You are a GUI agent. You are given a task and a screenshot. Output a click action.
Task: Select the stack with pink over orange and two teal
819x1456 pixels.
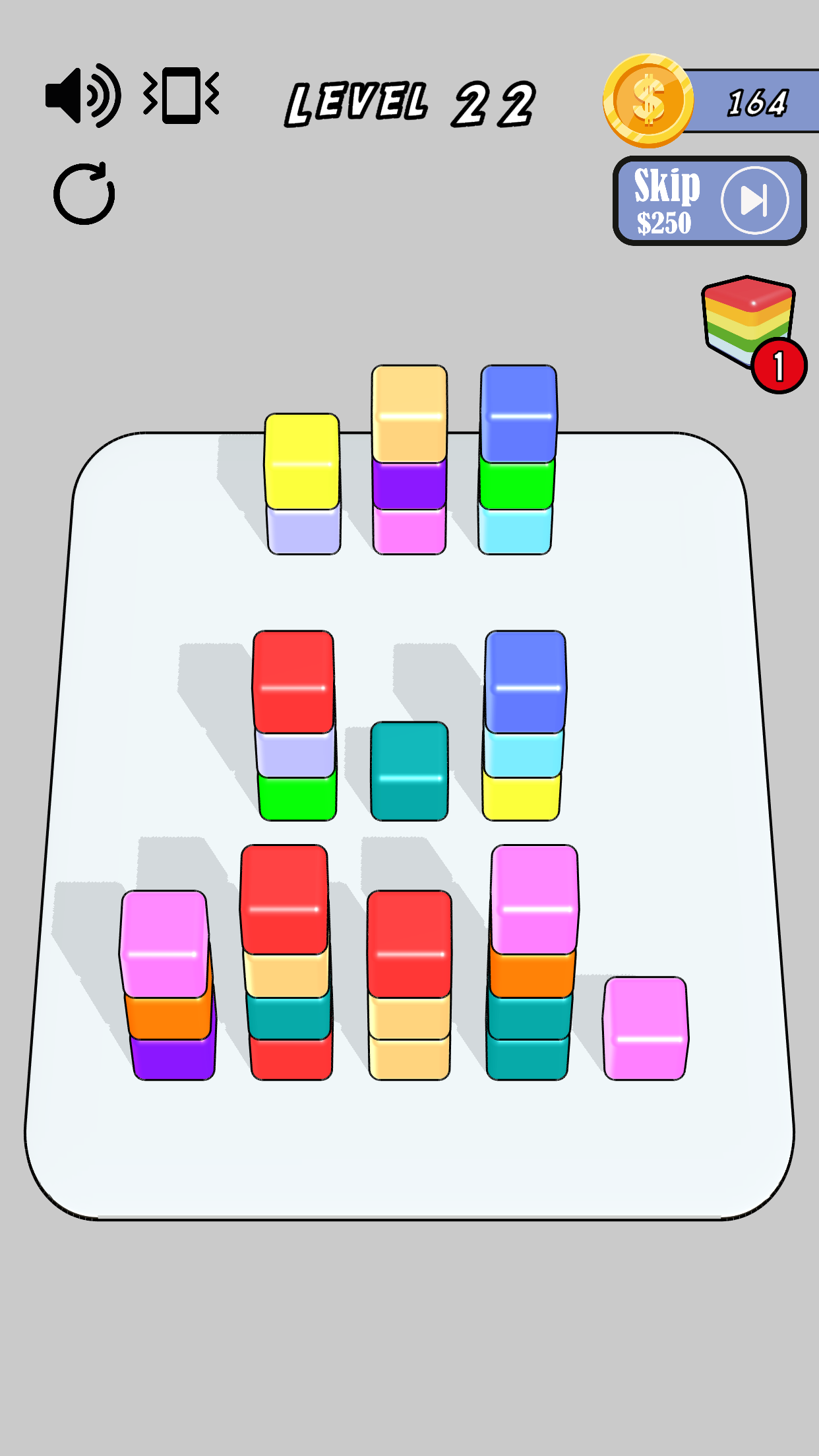pyautogui.click(x=531, y=961)
